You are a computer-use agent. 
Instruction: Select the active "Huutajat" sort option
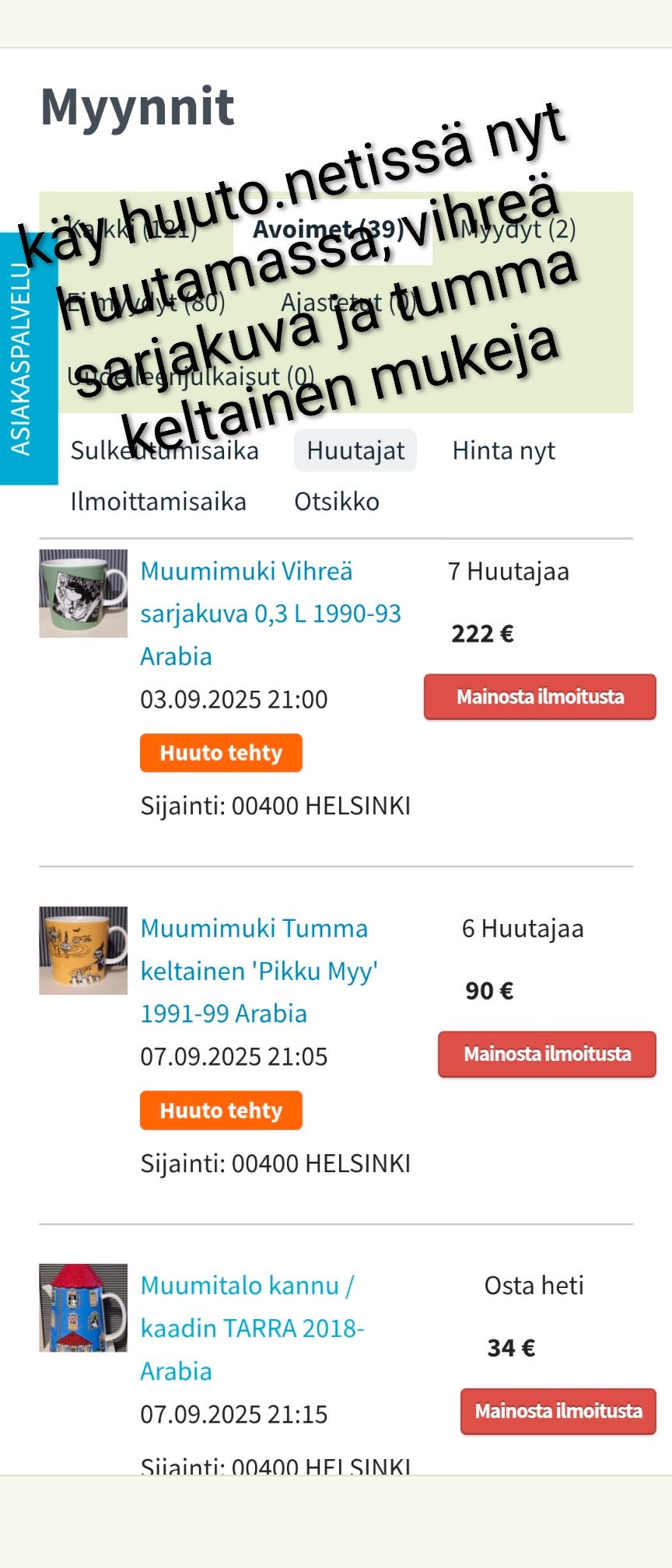355,450
